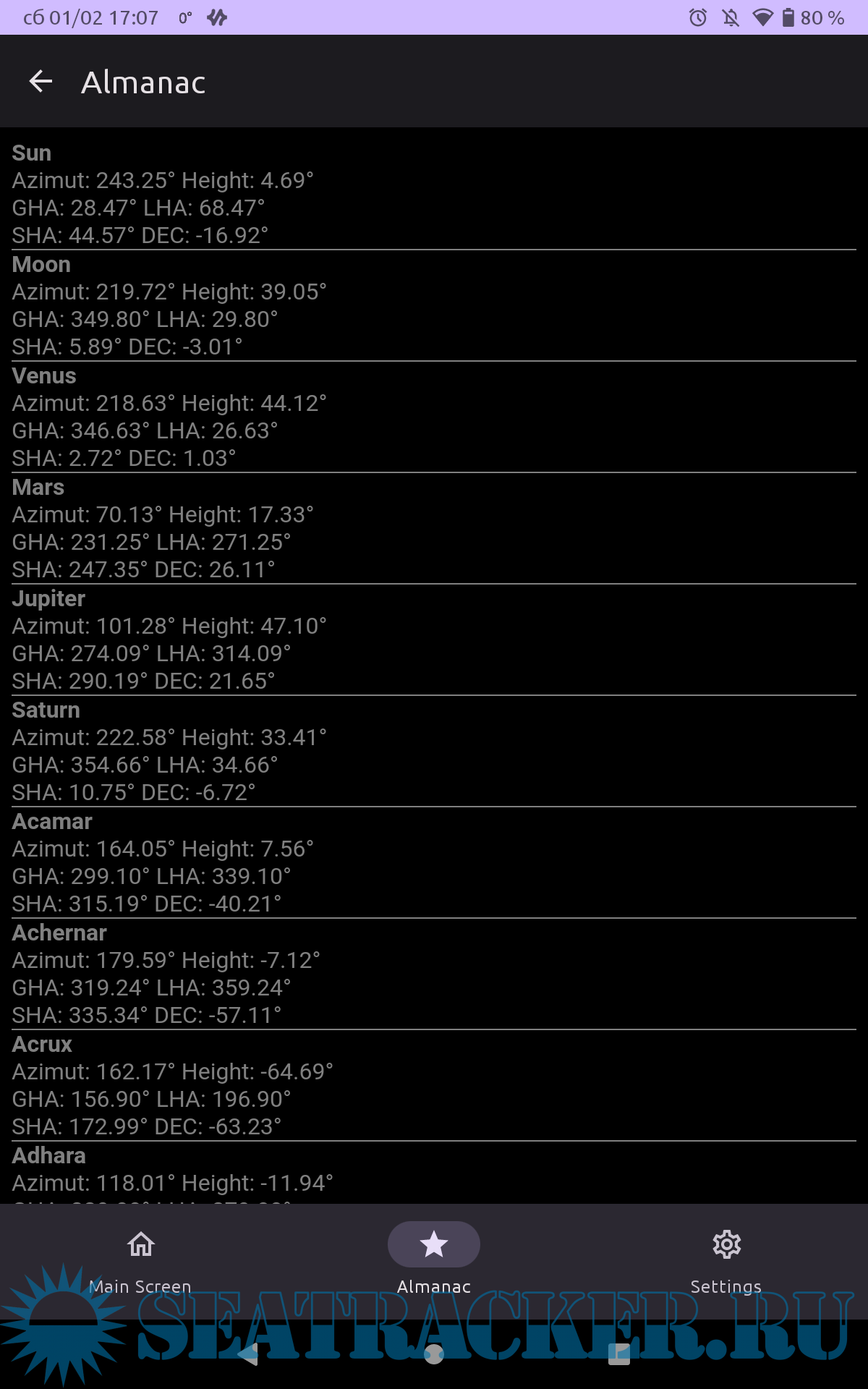Switch to the Main Screen tab
Image resolution: width=868 pixels, height=1389 pixels.
pyautogui.click(x=141, y=1260)
